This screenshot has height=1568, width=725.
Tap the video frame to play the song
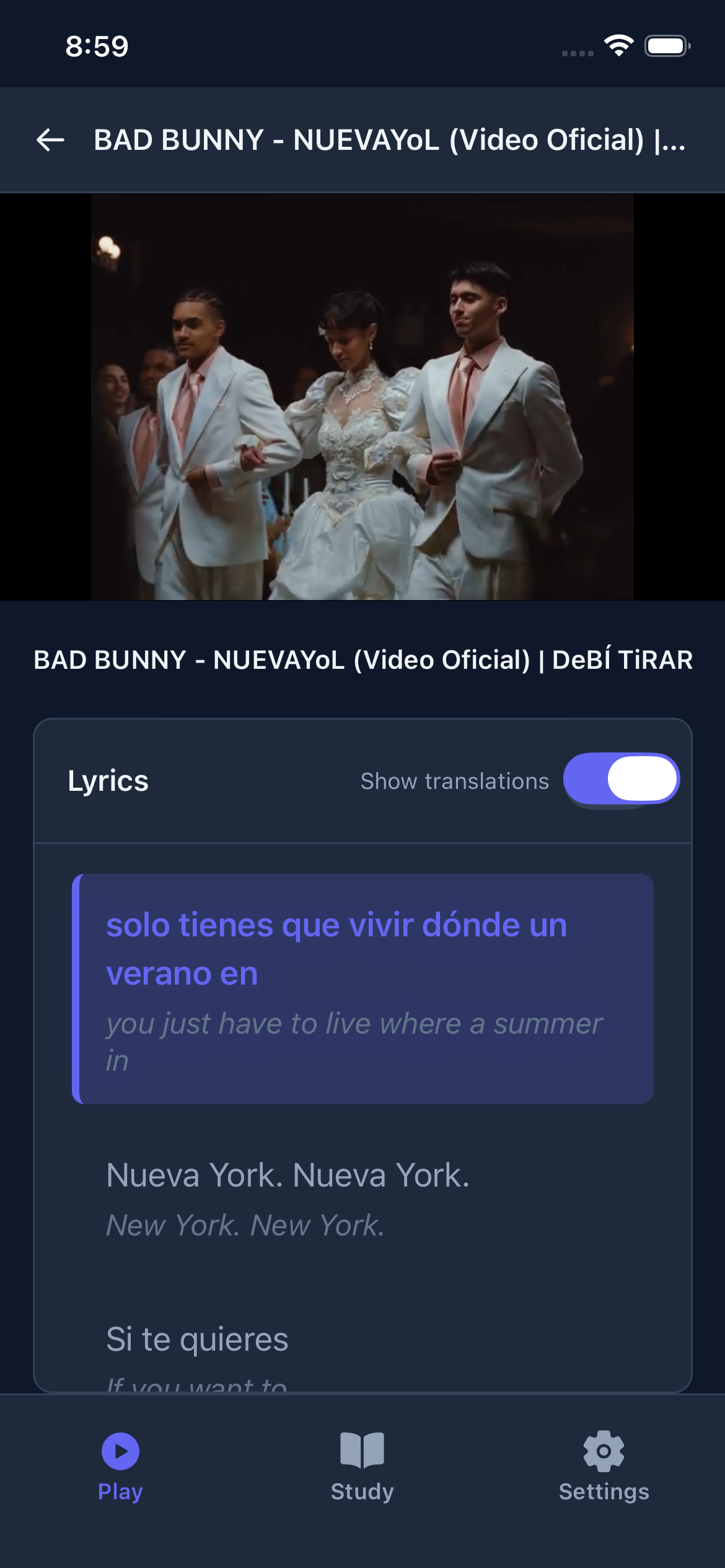coord(362,396)
